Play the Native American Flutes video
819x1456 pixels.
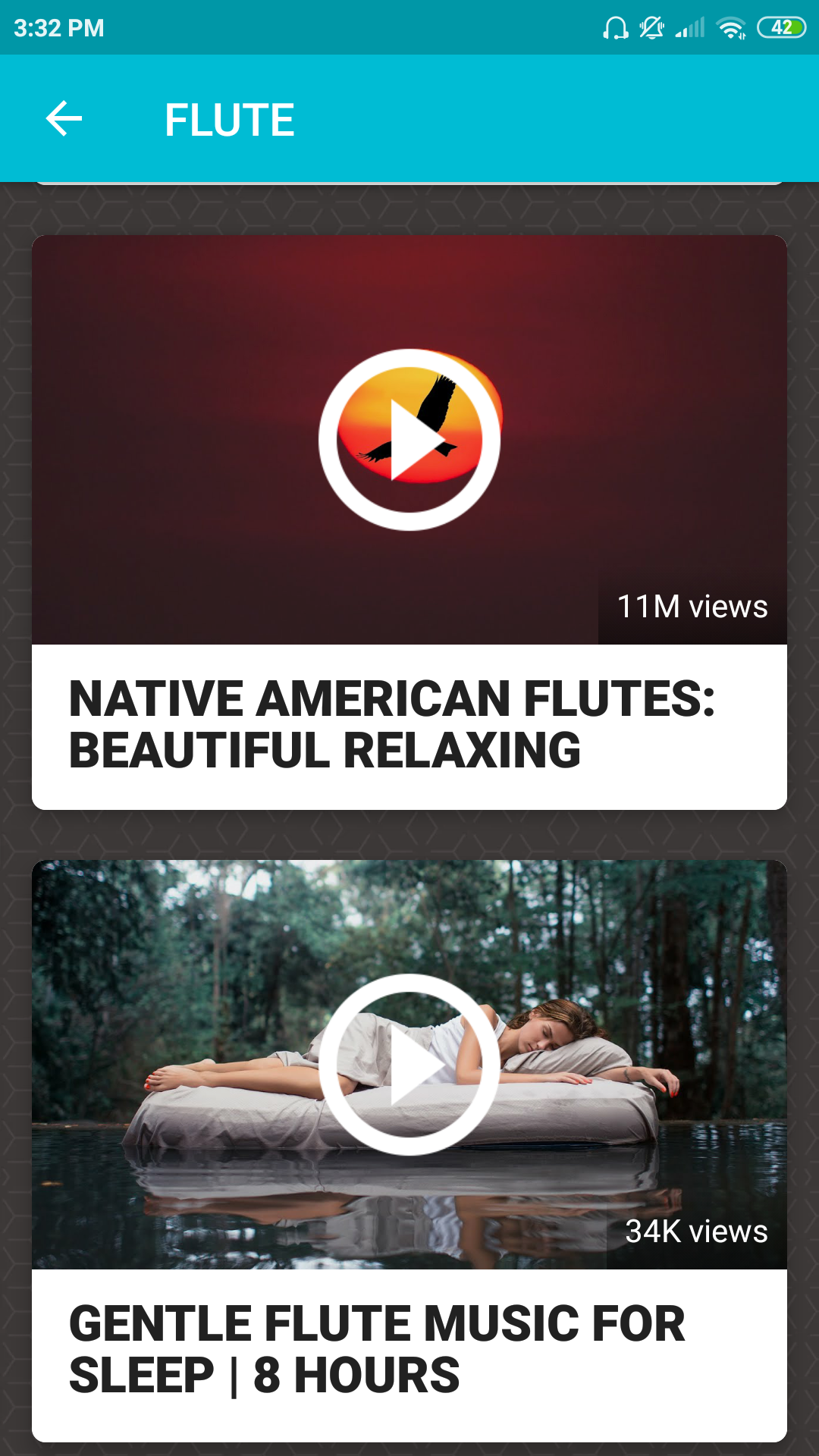point(409,440)
